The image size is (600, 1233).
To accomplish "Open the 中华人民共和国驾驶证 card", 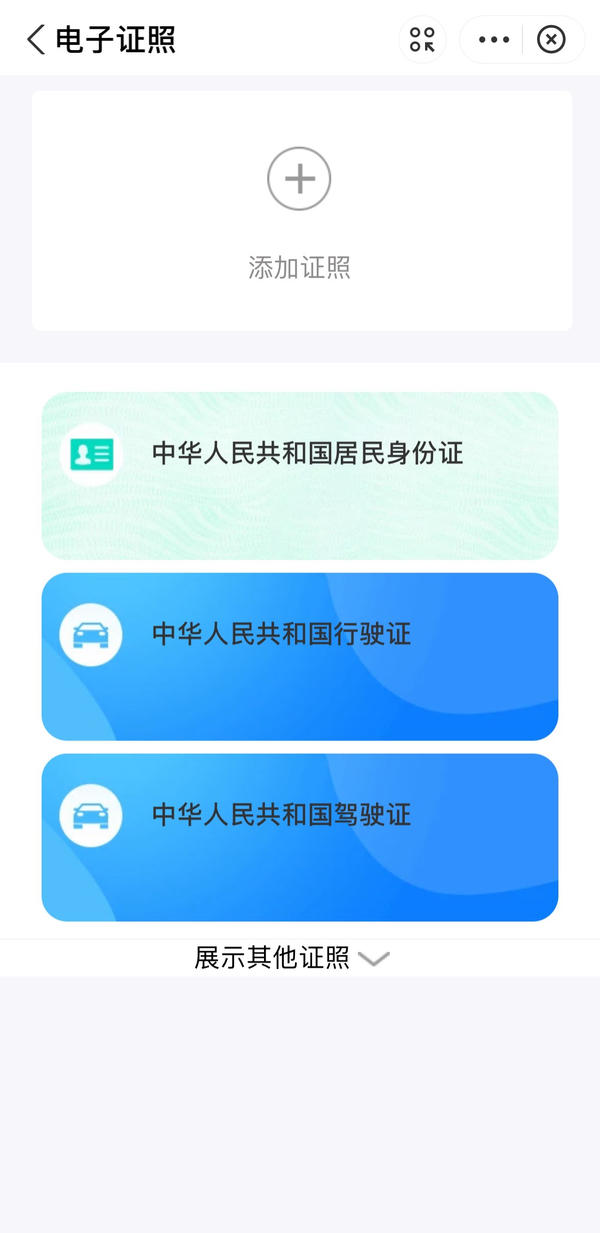I will pyautogui.click(x=299, y=837).
